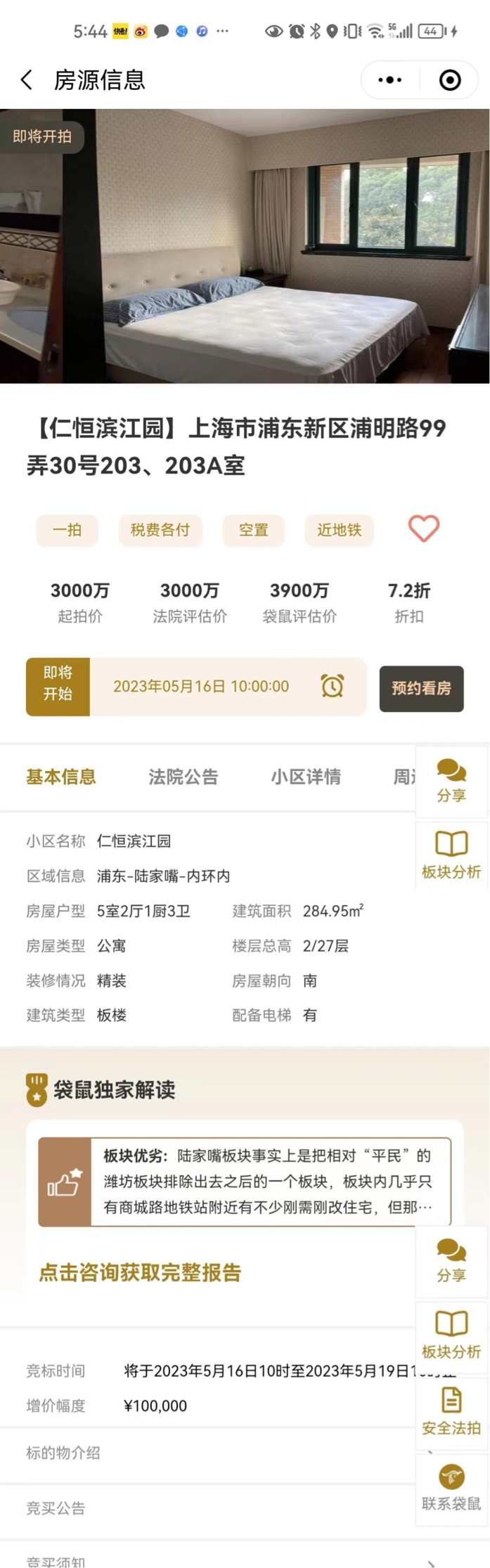The image size is (490, 1568).
Task: Contact support via 联系袋鼠
Action: (x=451, y=1488)
